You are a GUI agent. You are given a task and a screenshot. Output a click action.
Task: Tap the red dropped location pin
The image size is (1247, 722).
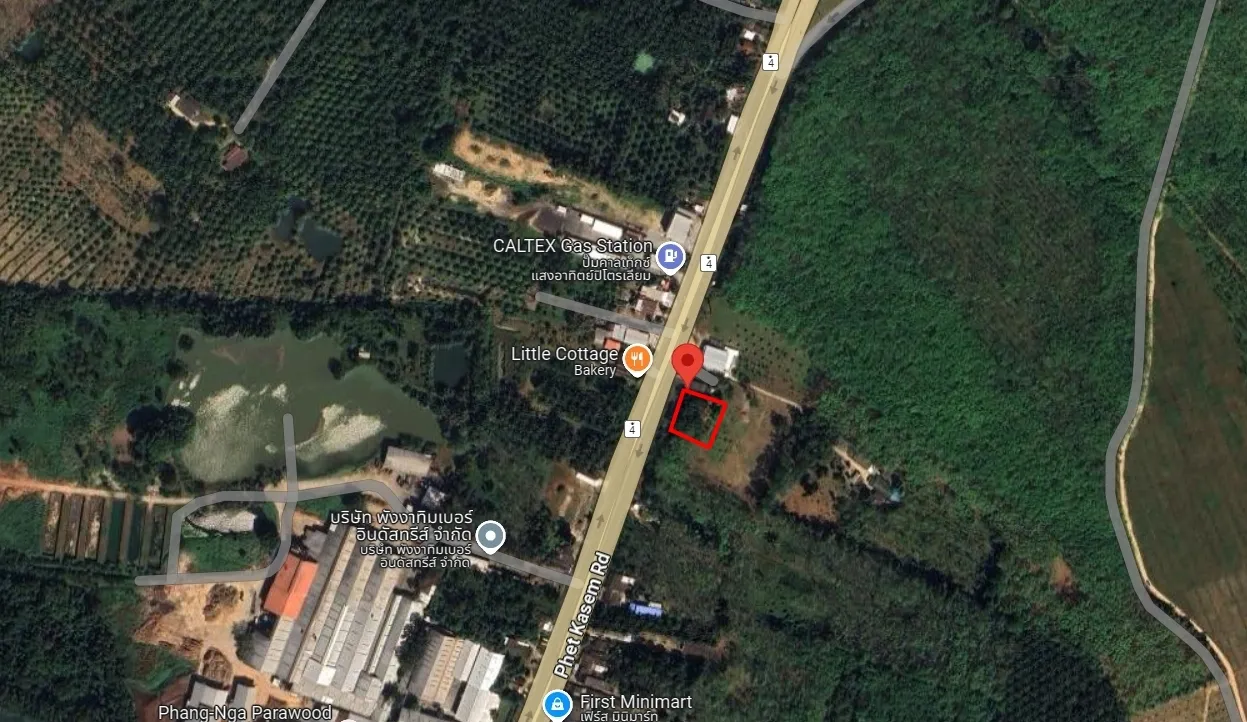click(x=686, y=361)
